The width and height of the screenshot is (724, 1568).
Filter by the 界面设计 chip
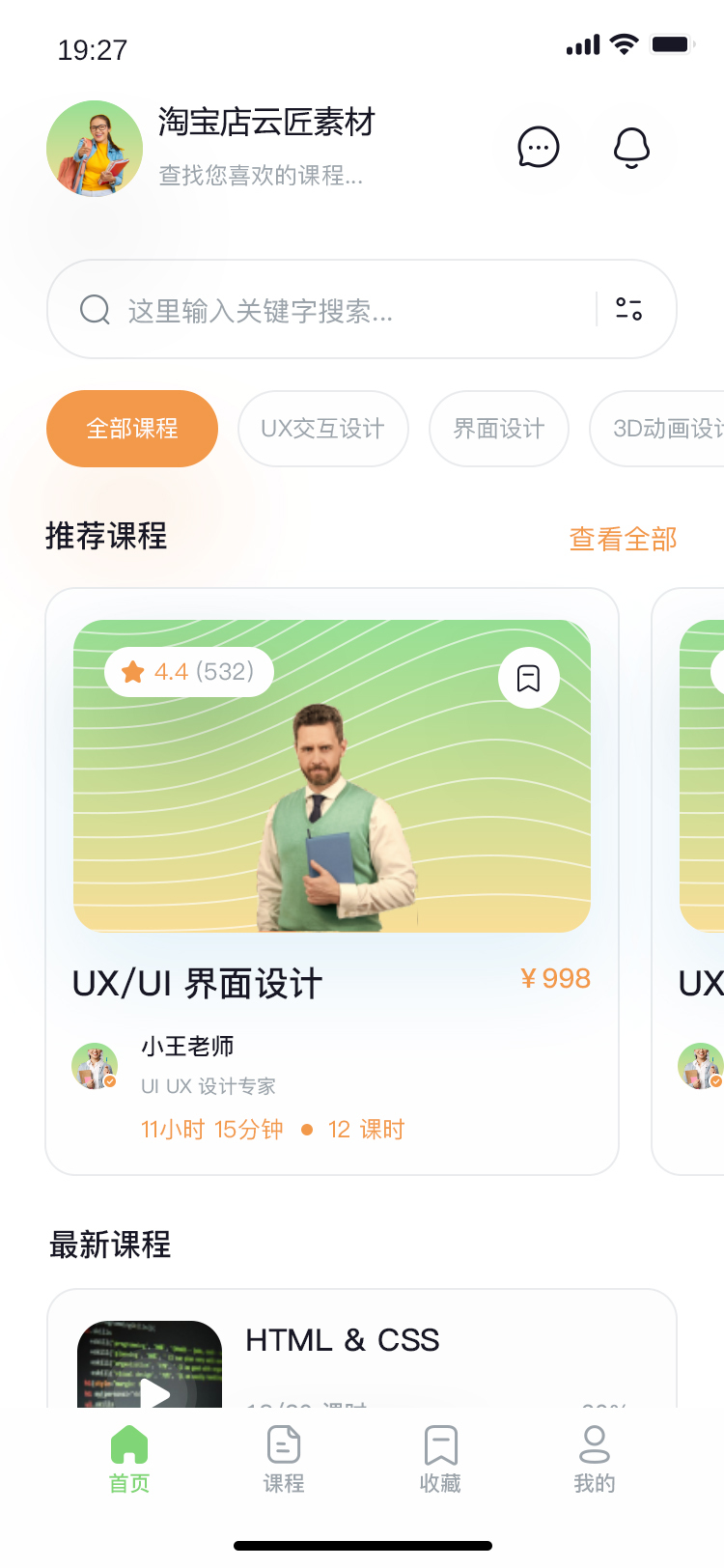point(499,429)
